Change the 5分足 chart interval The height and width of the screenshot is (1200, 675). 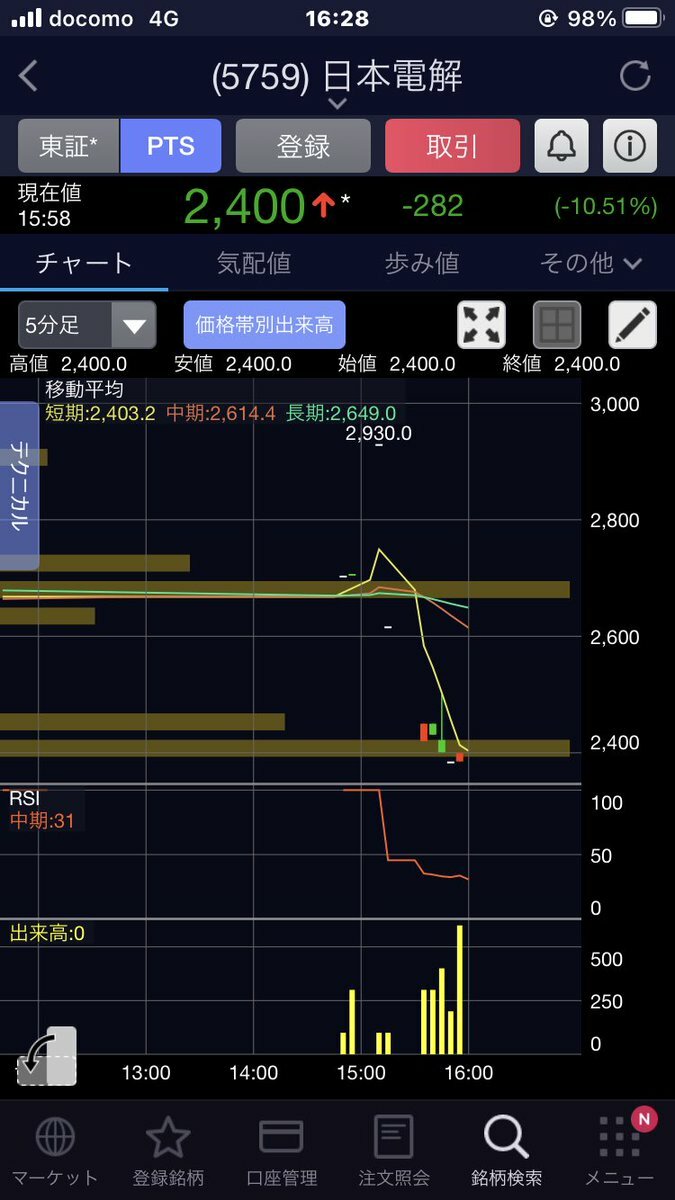tap(87, 325)
